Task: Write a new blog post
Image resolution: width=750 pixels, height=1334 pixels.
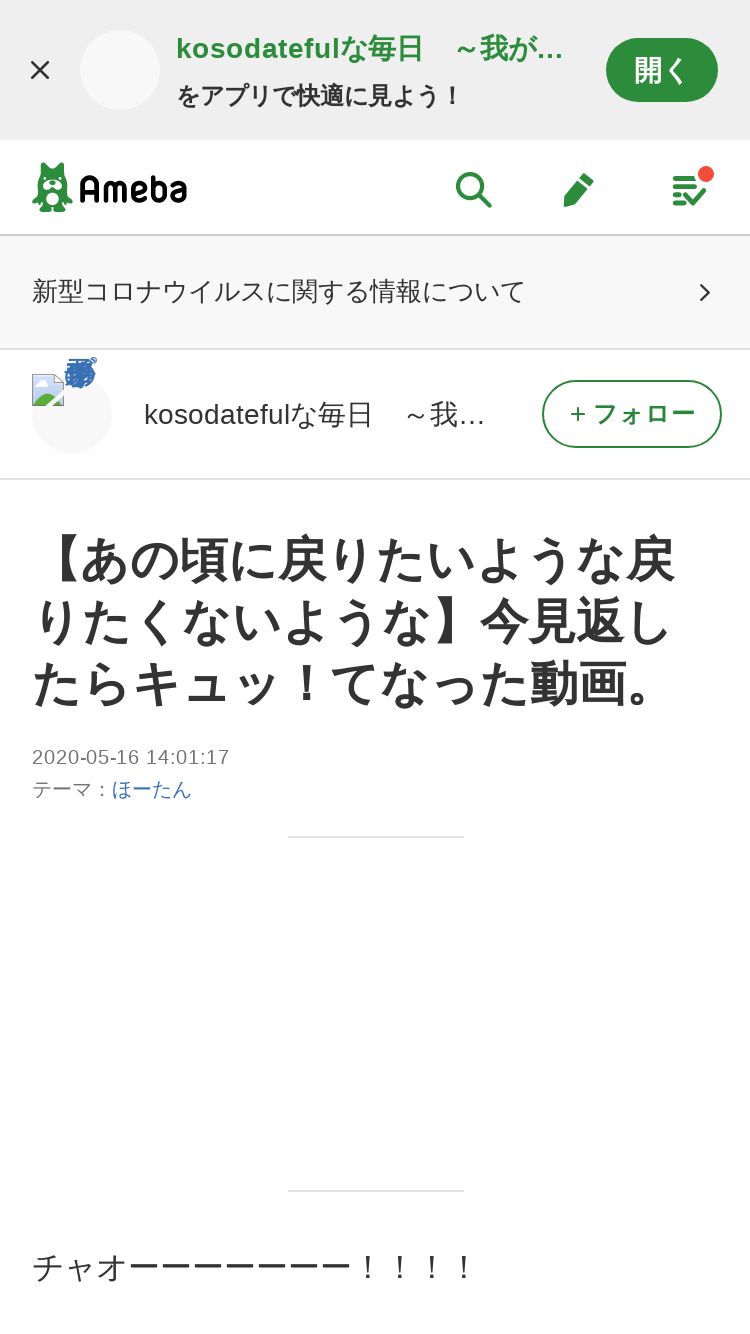Action: click(x=578, y=189)
